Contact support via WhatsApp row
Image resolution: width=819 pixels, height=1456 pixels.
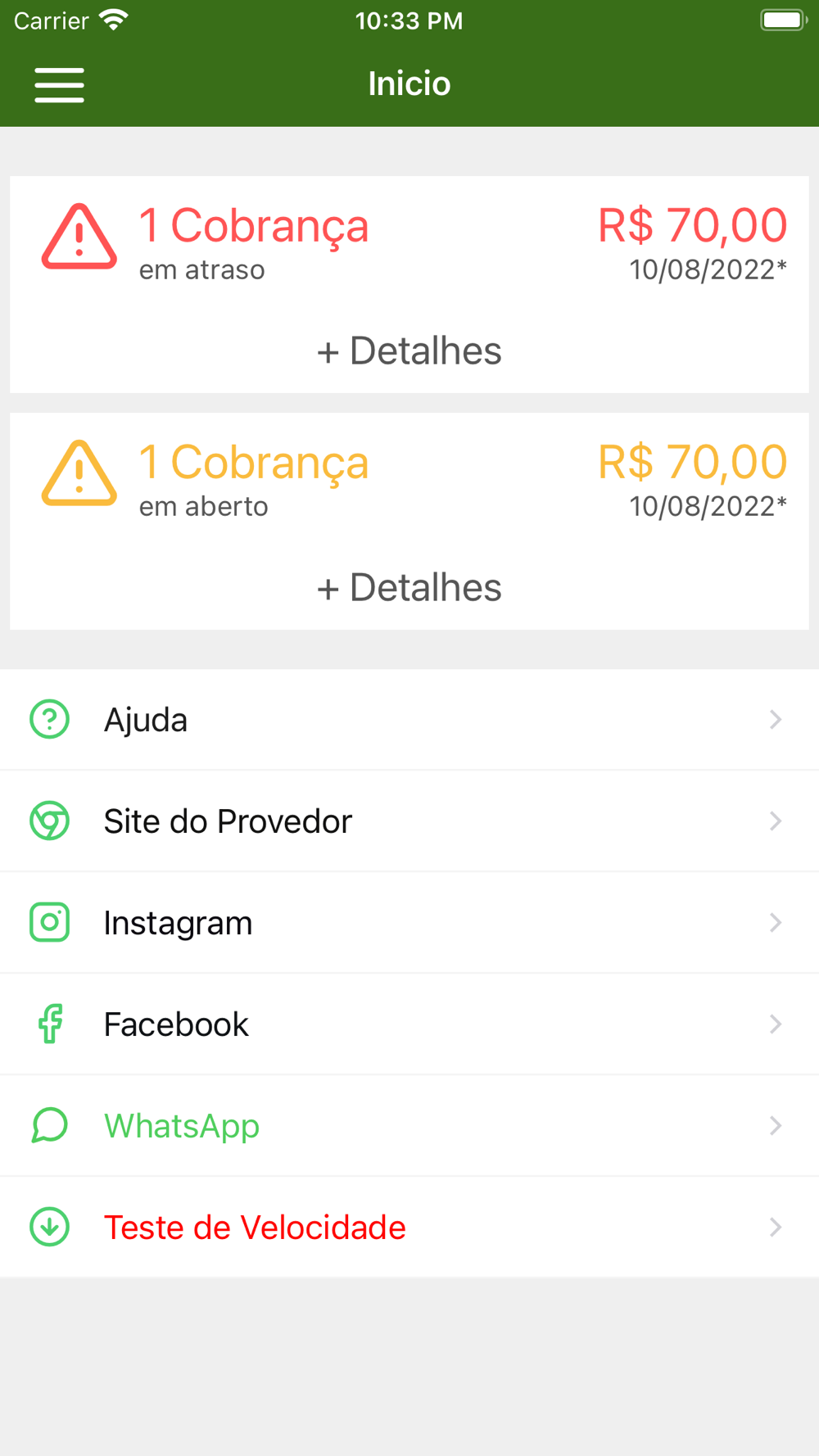pyautogui.click(x=409, y=1126)
